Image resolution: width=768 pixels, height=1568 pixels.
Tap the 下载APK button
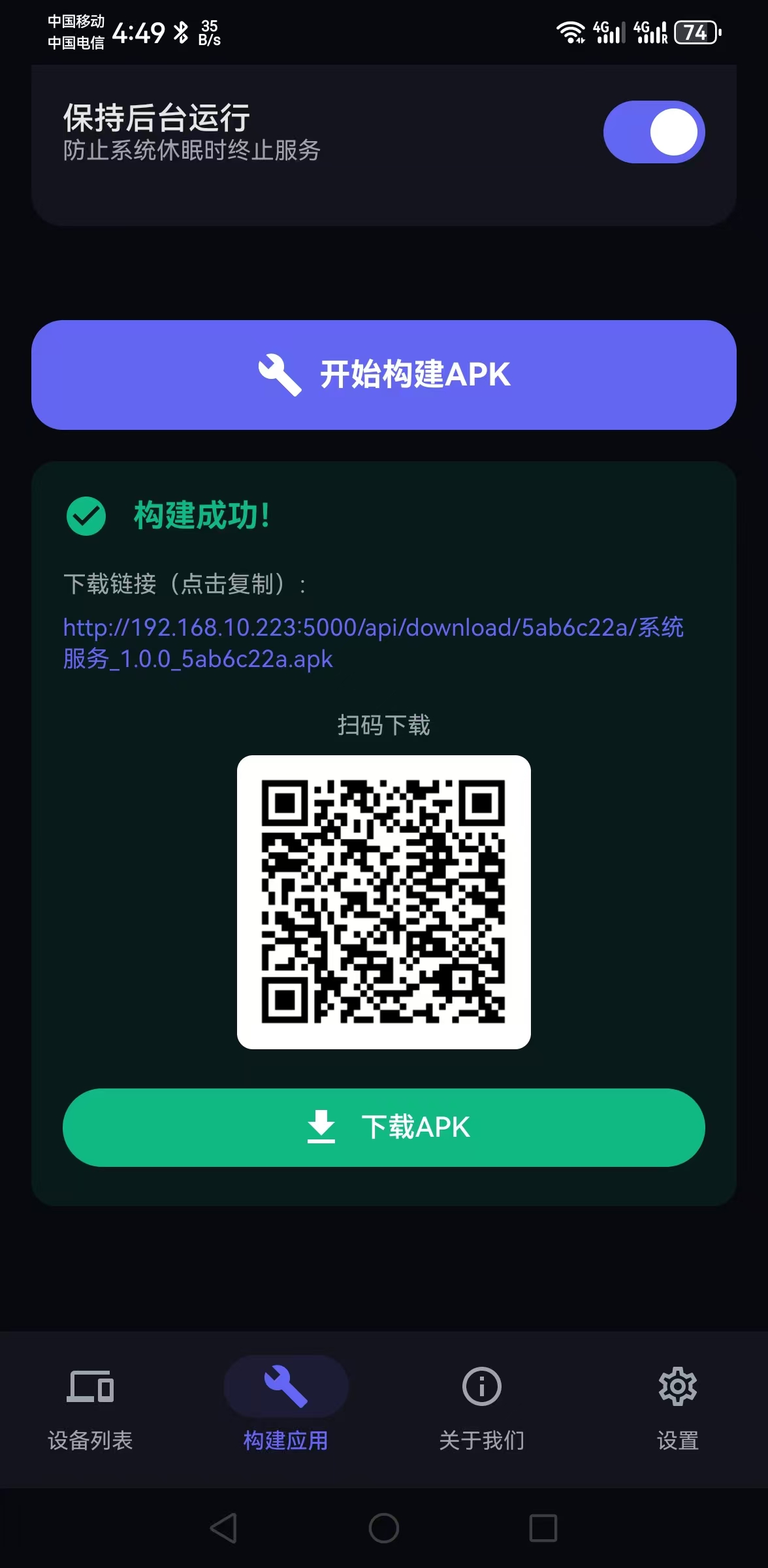(x=384, y=1126)
